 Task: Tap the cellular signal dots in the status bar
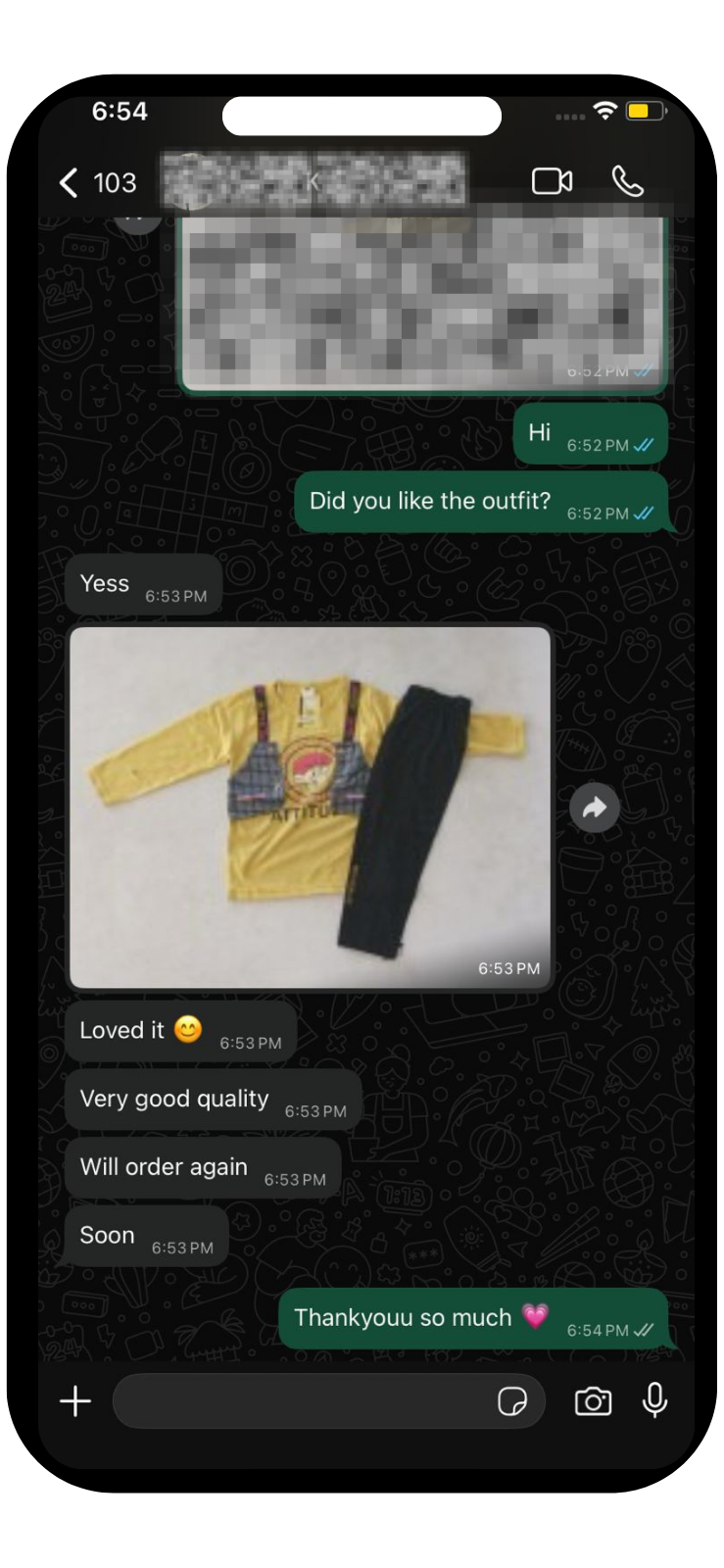pos(569,116)
